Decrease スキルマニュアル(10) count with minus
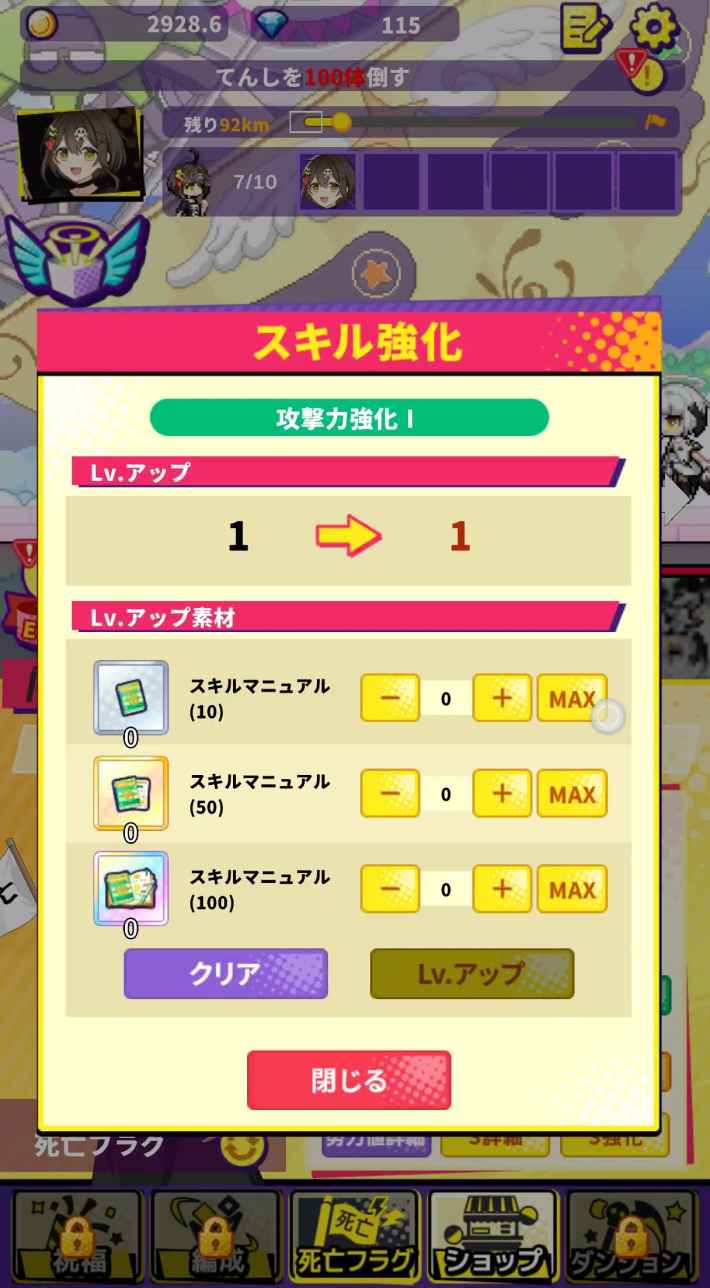The width and height of the screenshot is (710, 1288). coord(389,698)
